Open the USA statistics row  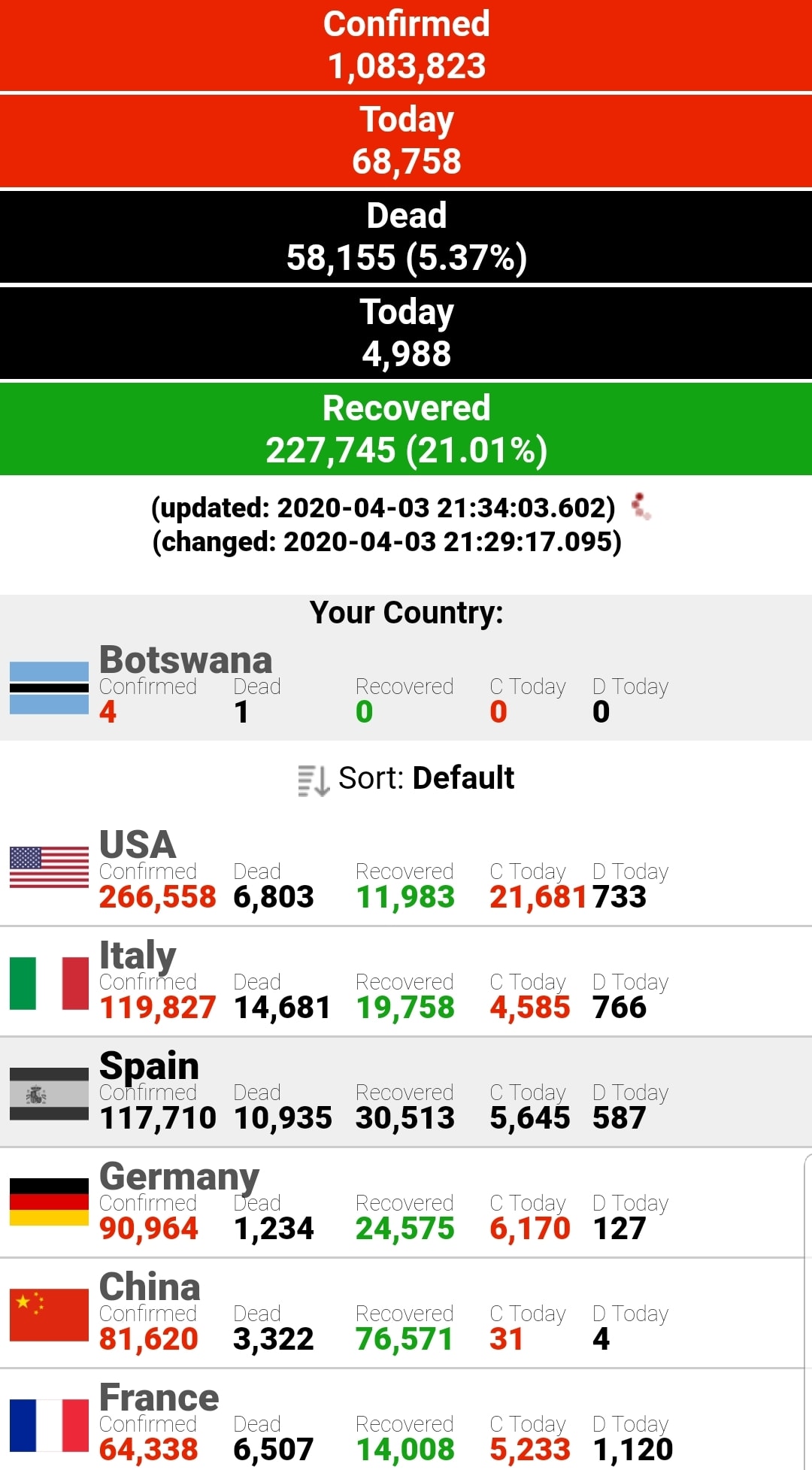(406, 871)
